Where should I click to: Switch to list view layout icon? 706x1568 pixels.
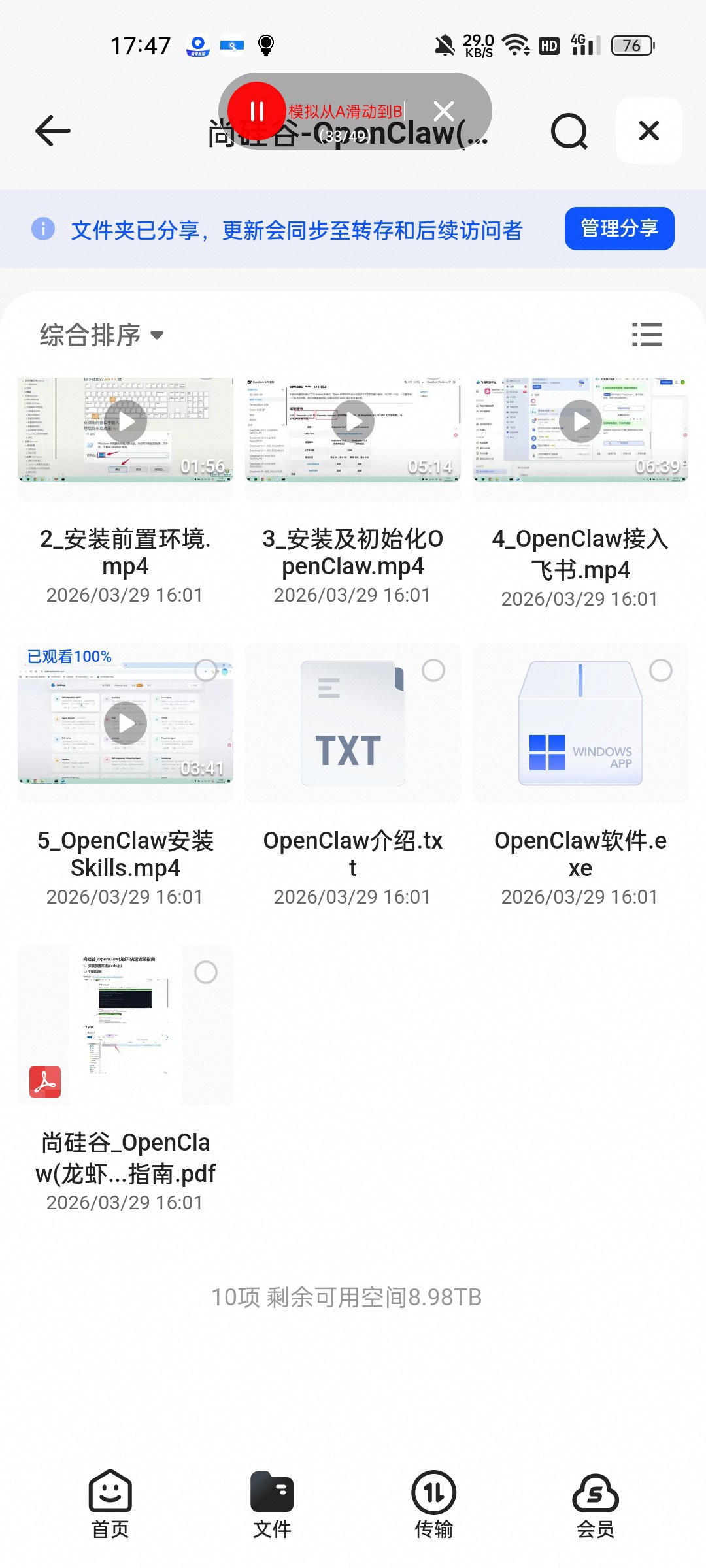point(647,335)
